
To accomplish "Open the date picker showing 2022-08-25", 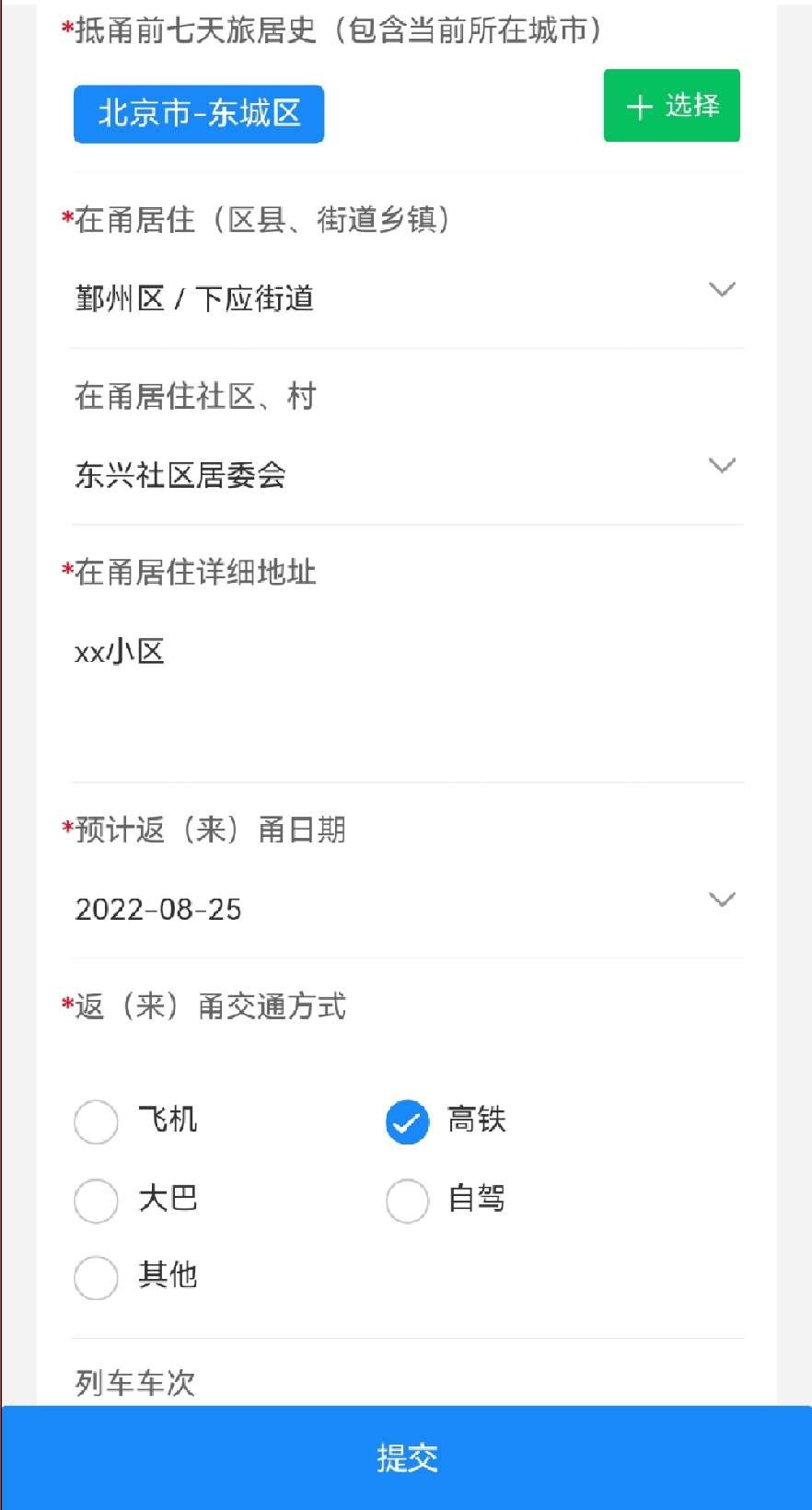I will pyautogui.click(x=407, y=909).
